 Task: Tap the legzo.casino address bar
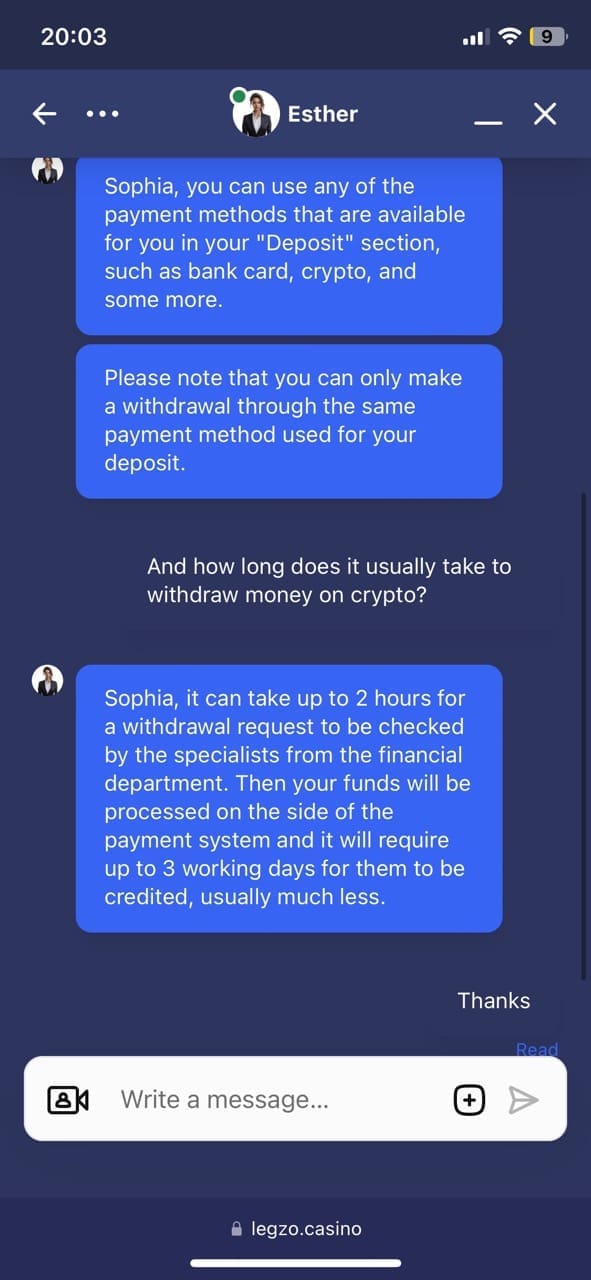[x=296, y=1228]
